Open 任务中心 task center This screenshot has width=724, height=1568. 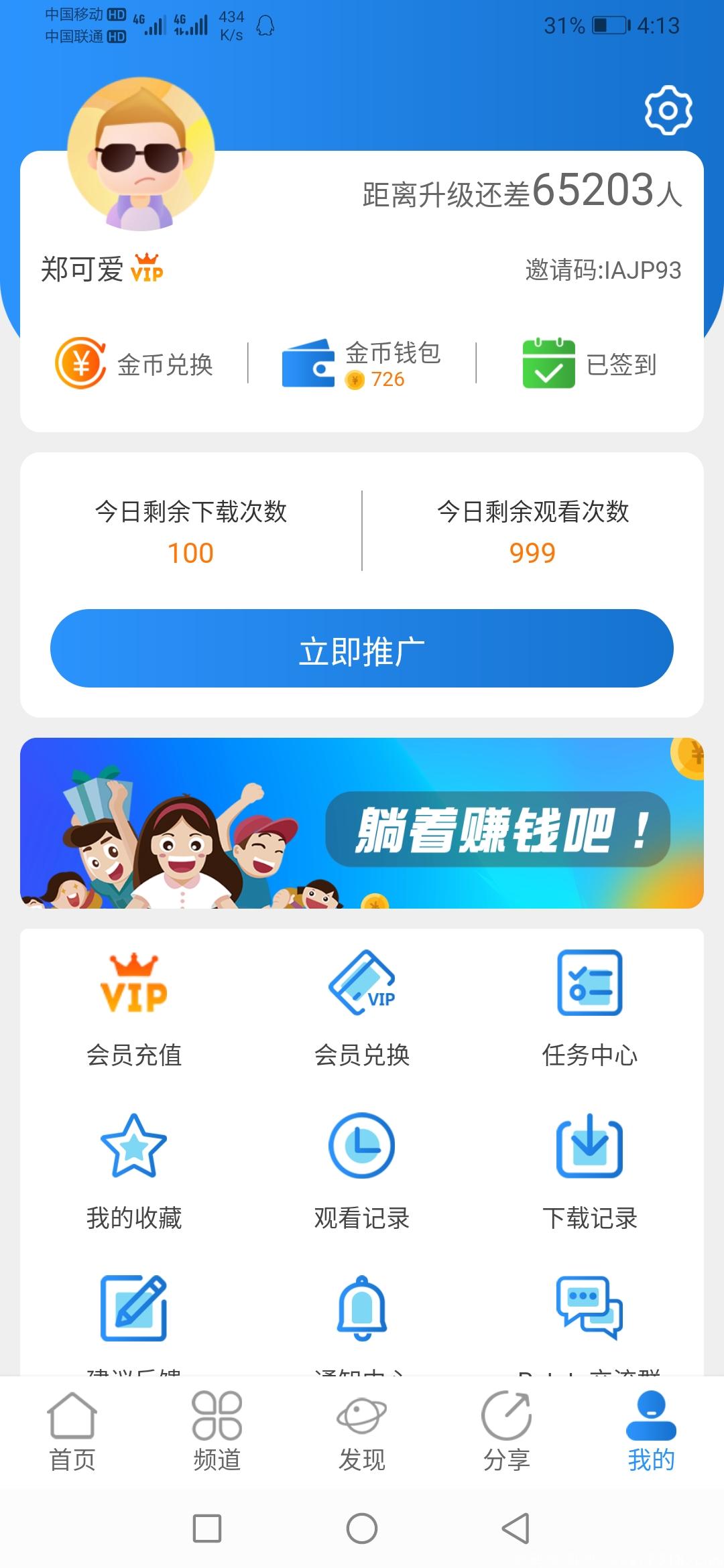click(590, 1009)
